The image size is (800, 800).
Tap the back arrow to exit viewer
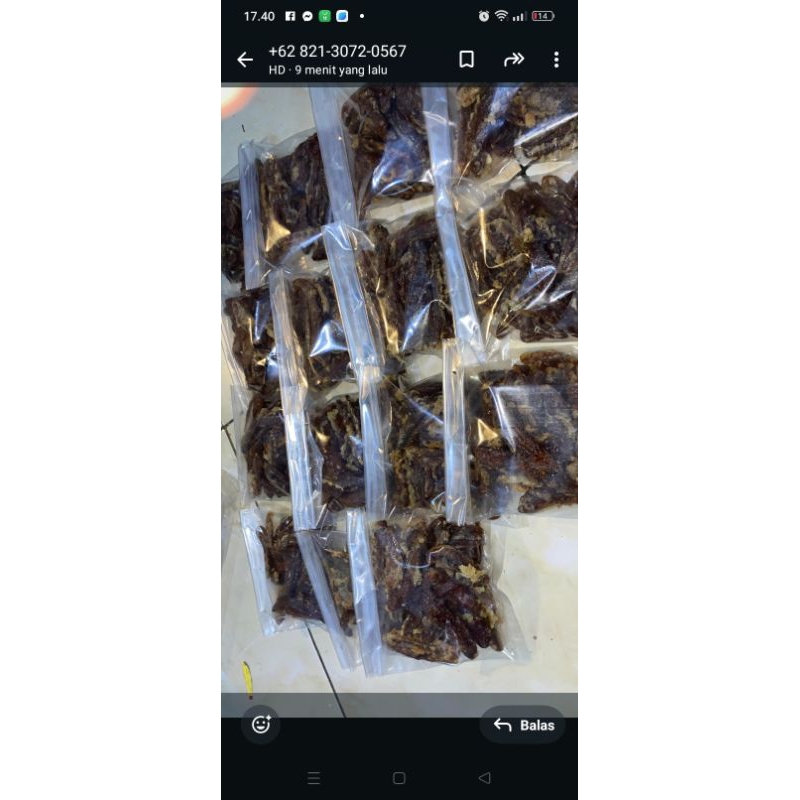[x=245, y=60]
